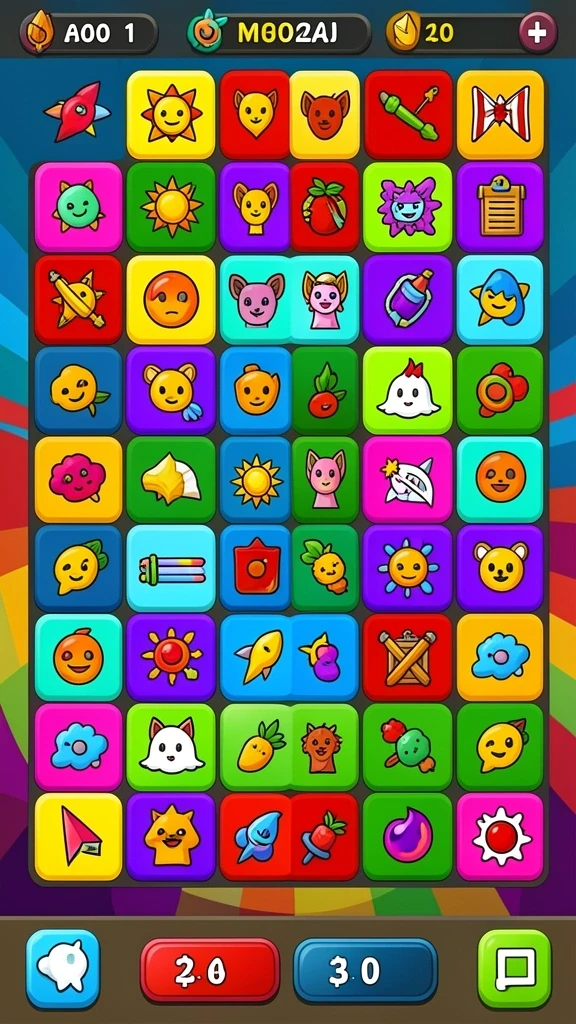This screenshot has width=576, height=1024.
Task: Select the bow tie tile on orange
Action: coord(500,114)
